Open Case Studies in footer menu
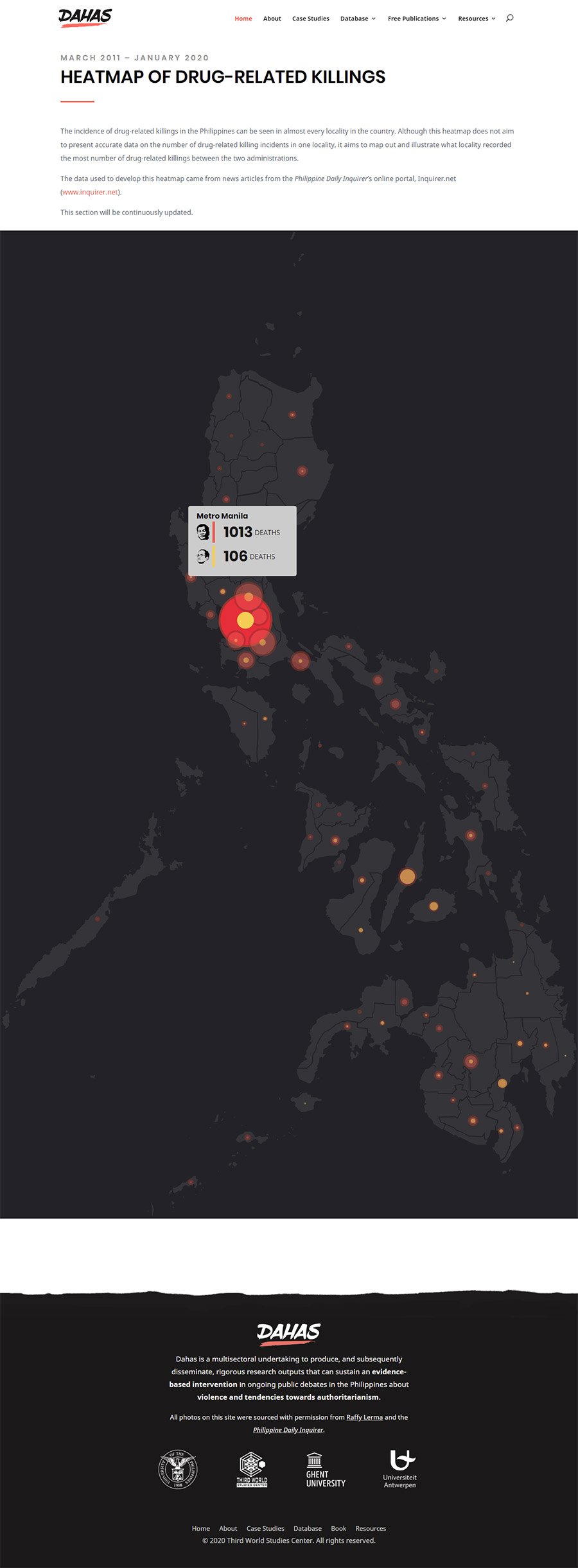 (265, 1528)
